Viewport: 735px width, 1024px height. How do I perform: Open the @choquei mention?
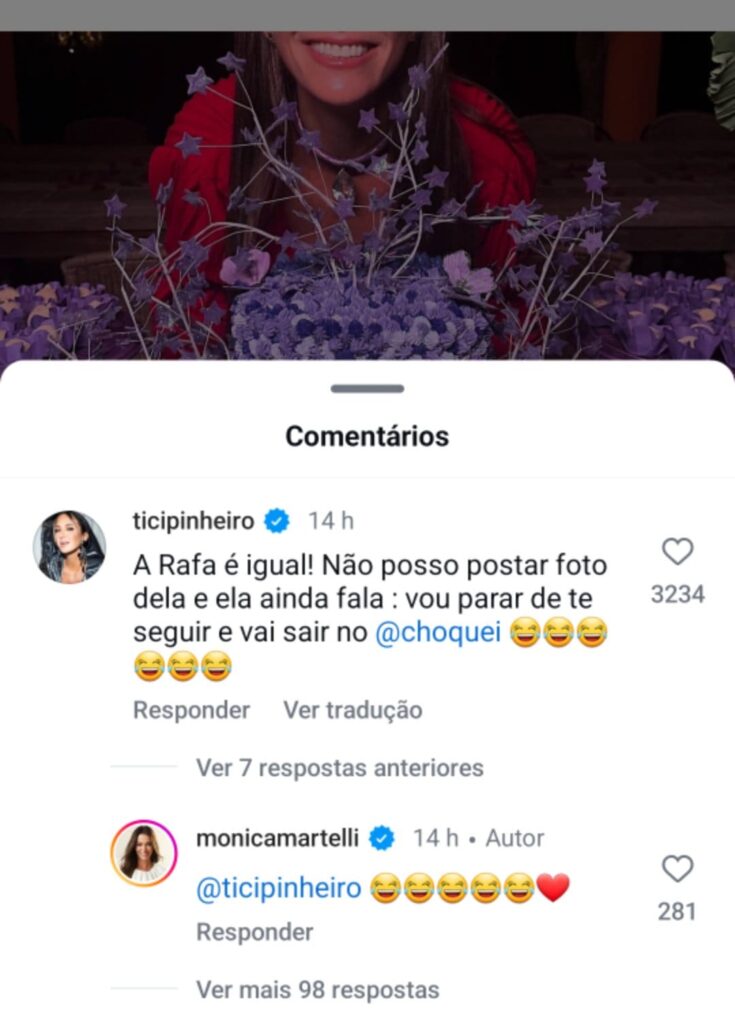440,632
